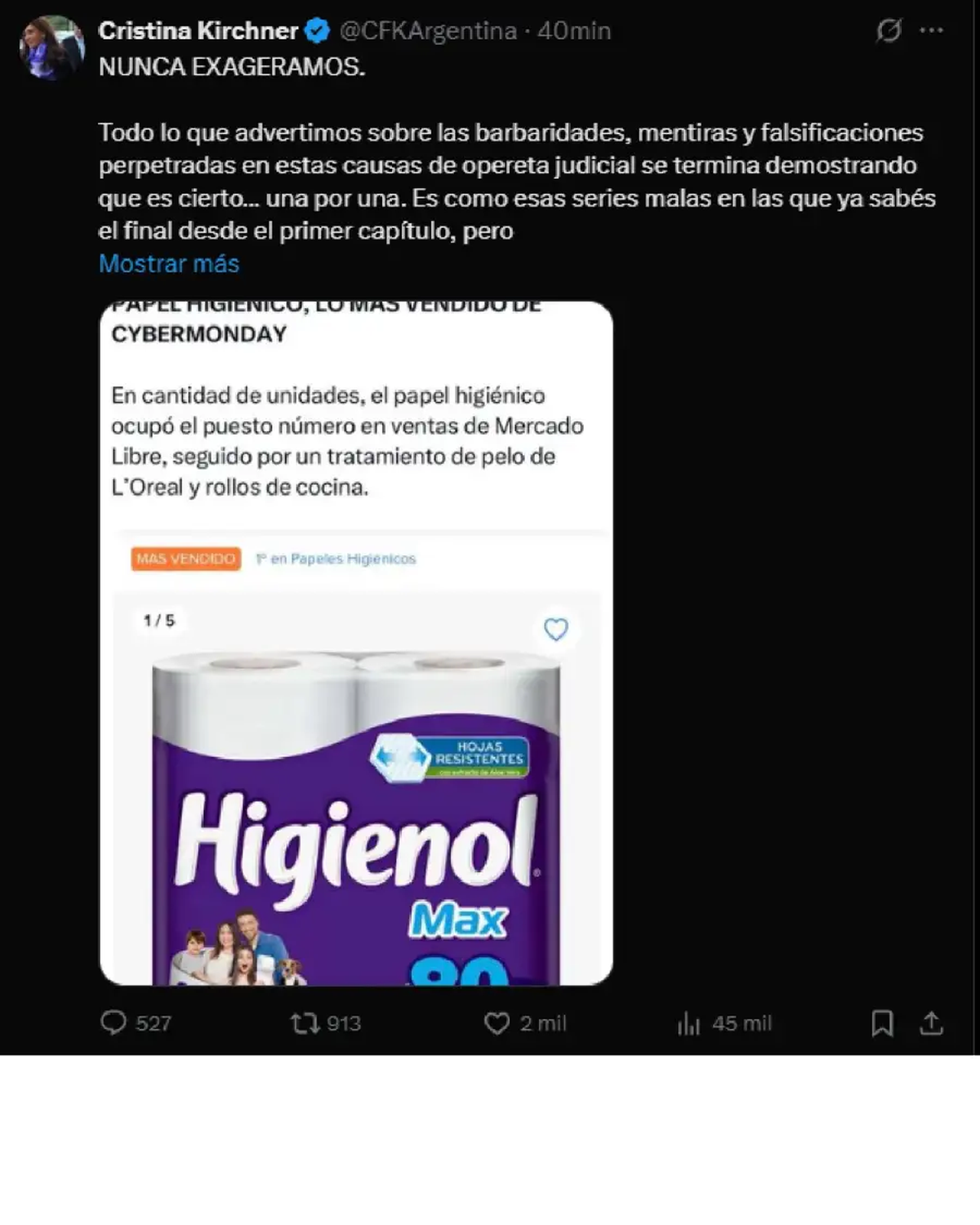View analytics showing 45 mil views
The height and width of the screenshot is (1225, 980).
pos(689,1022)
